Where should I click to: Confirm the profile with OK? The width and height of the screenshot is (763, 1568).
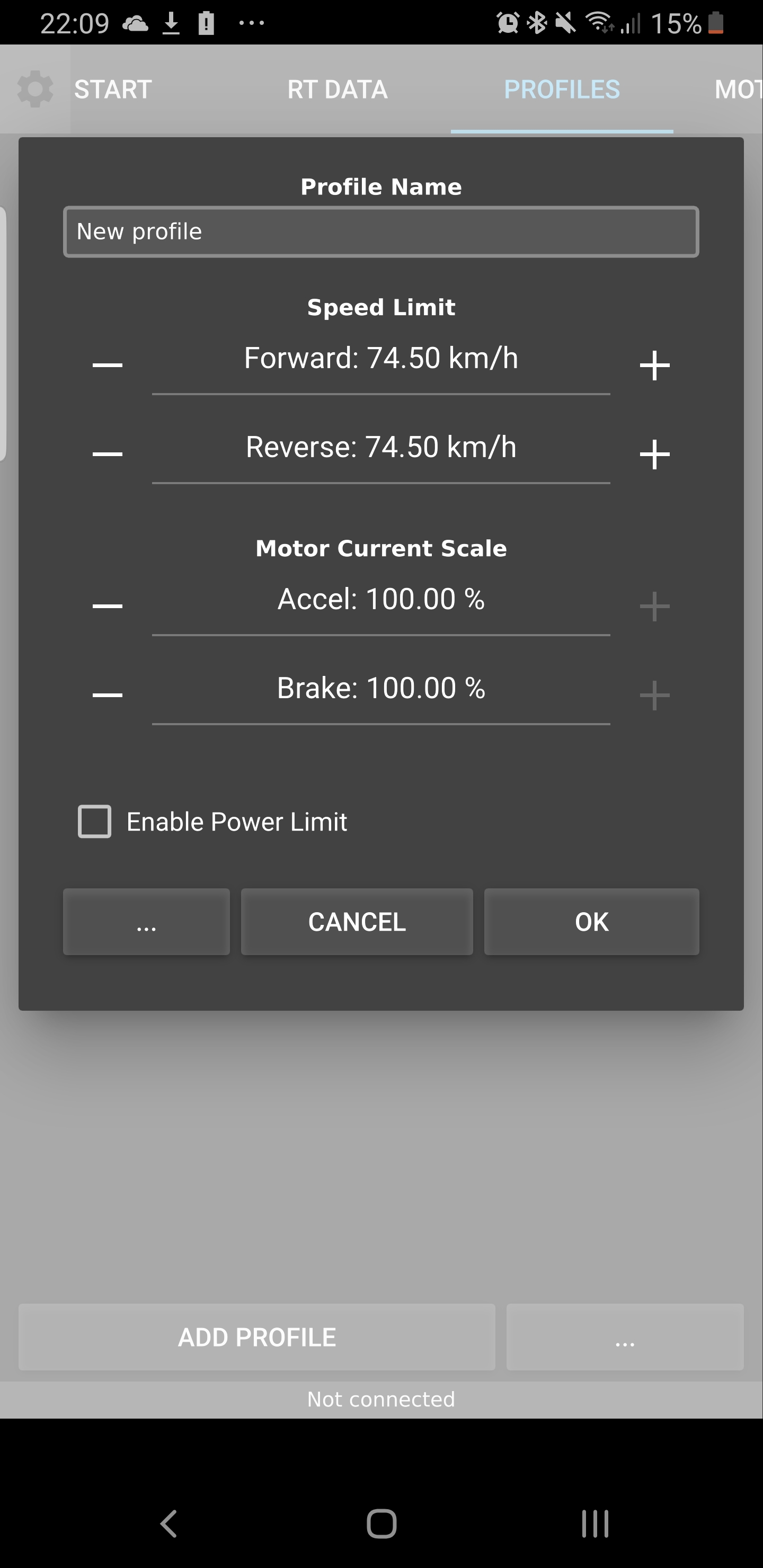click(591, 922)
